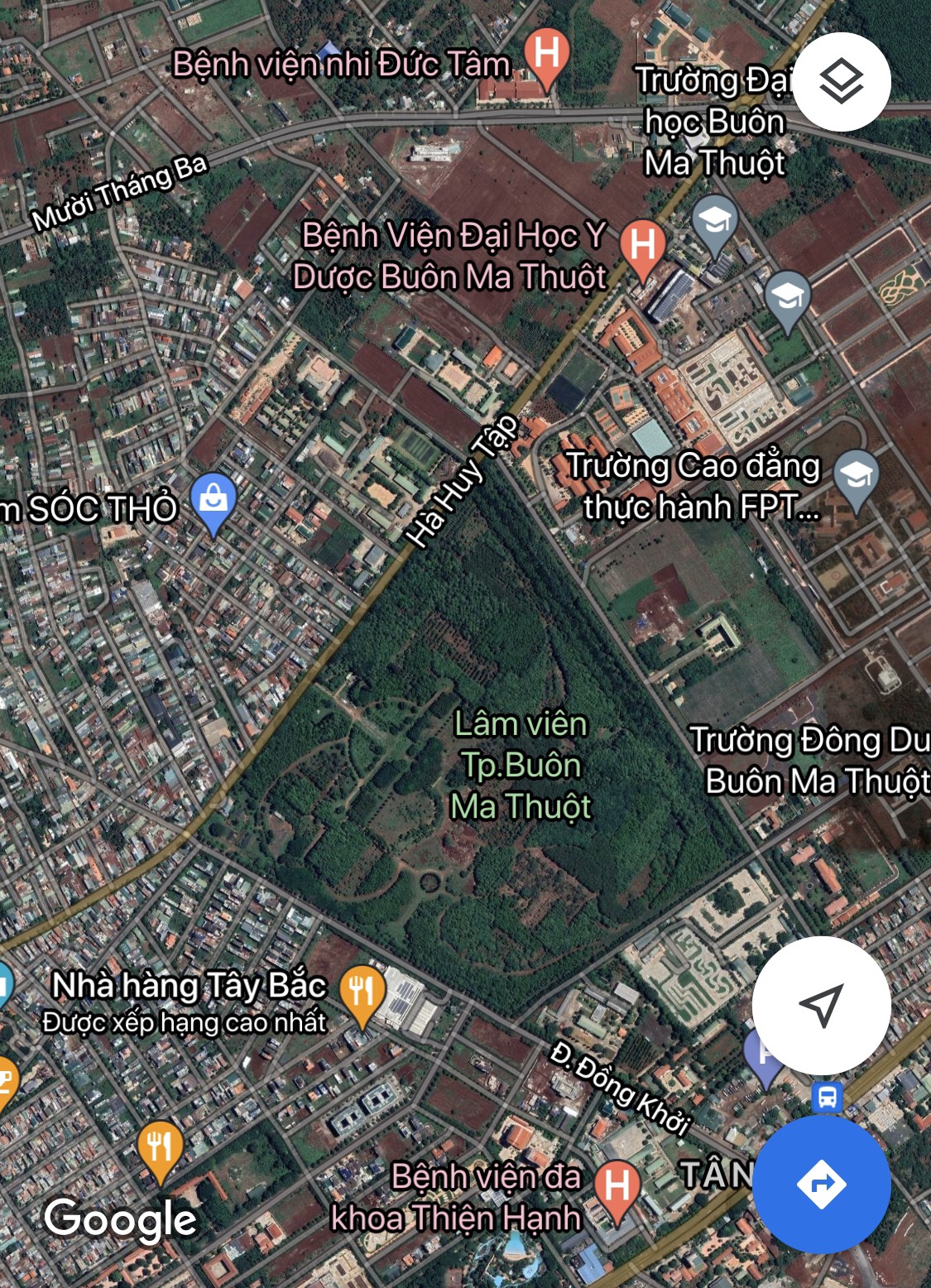Open Nhà hàng Tây Bắc restaurant pin
The image size is (931, 1288).
362,992
